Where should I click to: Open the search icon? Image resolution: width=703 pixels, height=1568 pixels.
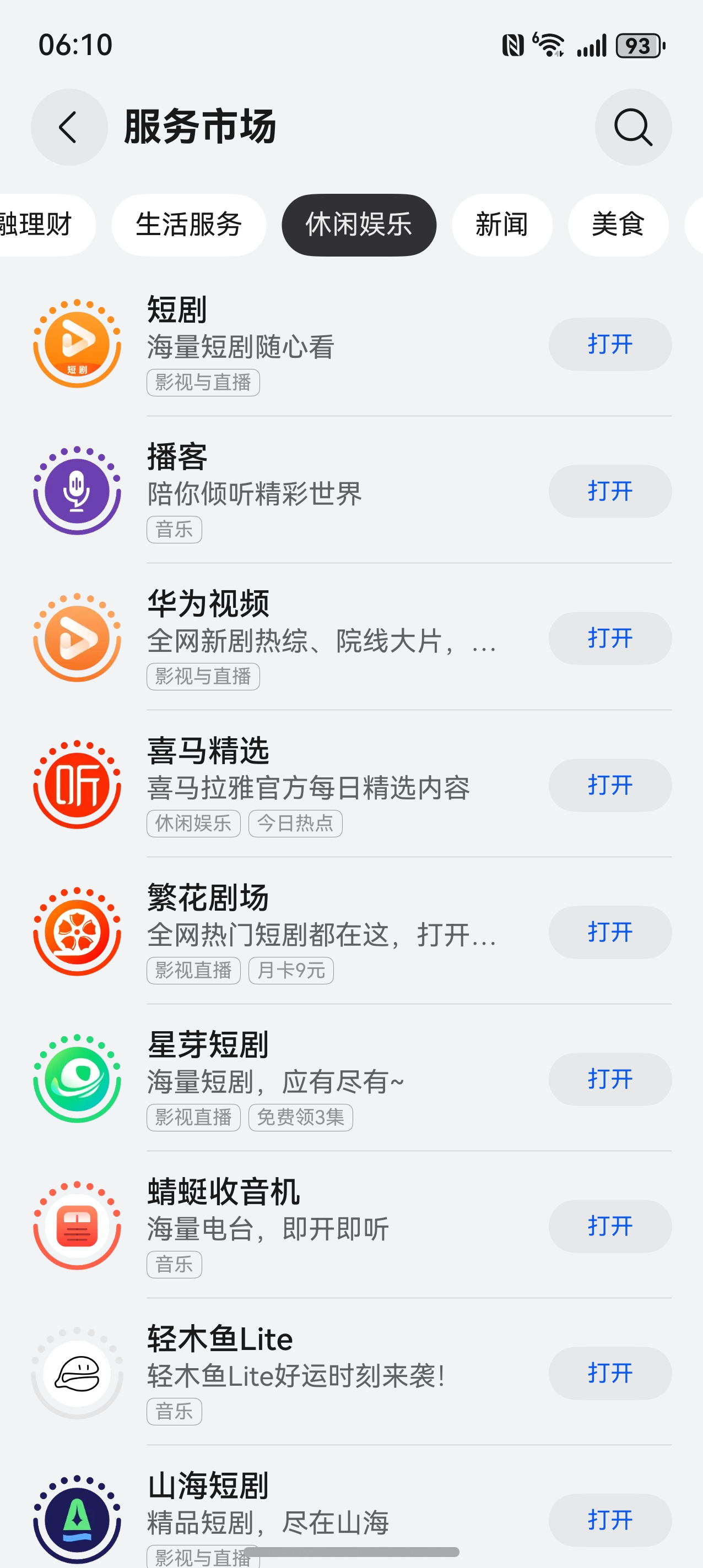(633, 127)
